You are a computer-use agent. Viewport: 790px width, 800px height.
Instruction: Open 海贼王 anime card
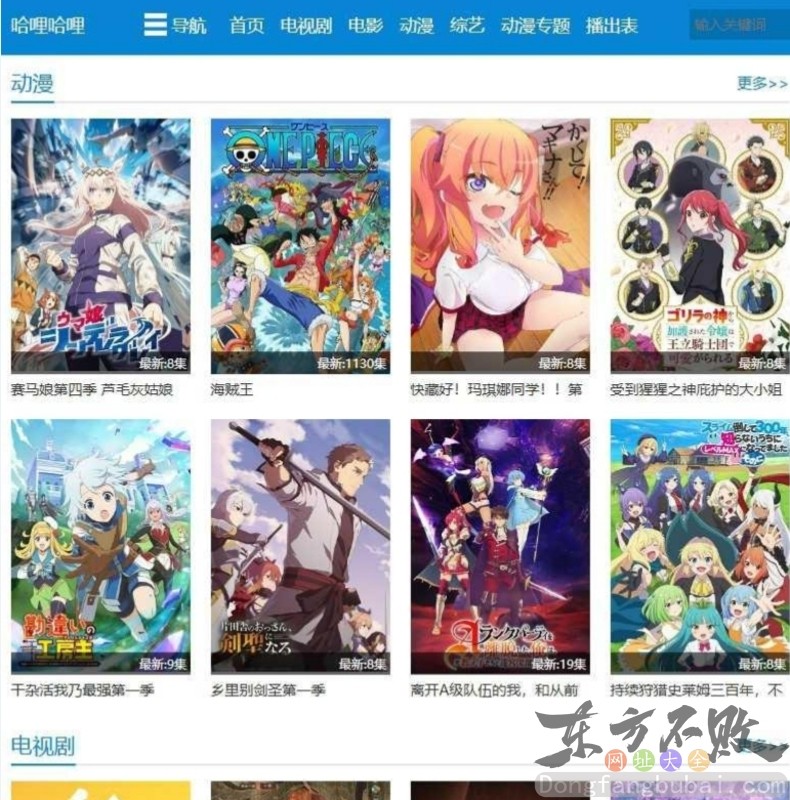[x=300, y=246]
